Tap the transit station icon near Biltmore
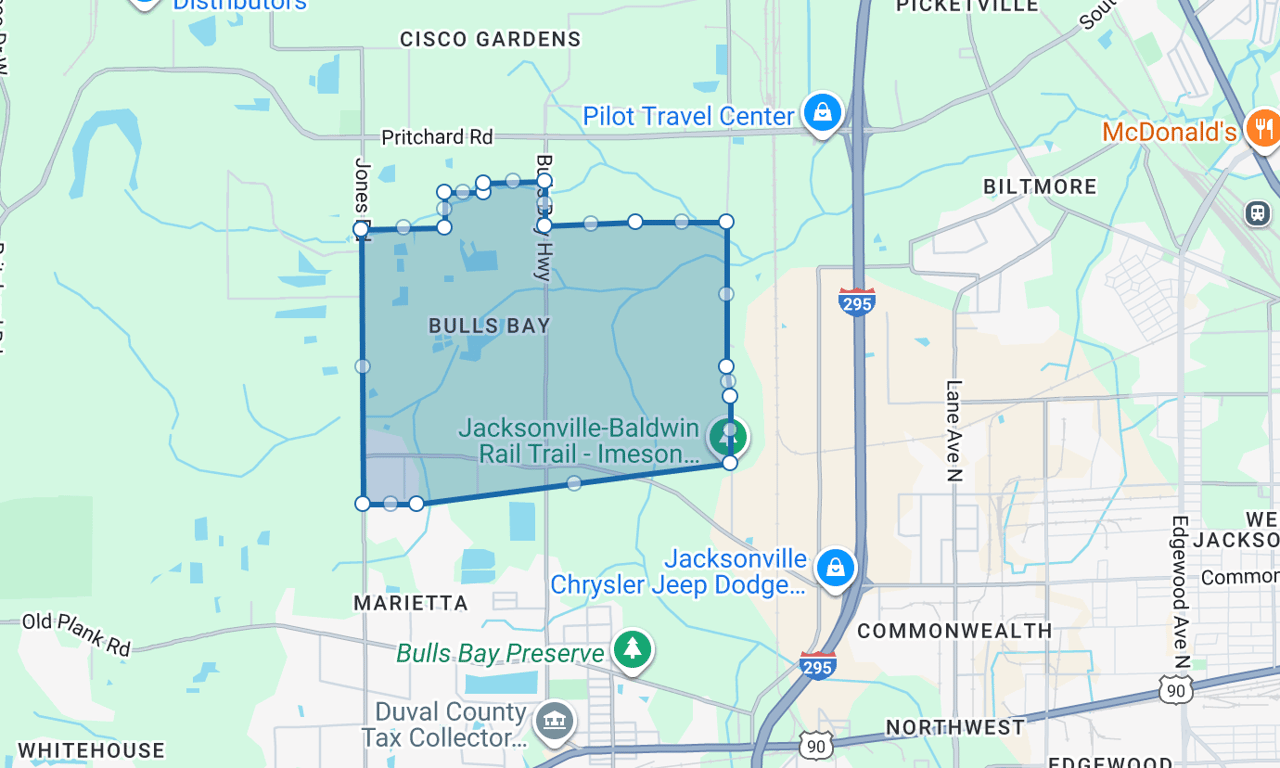1280x768 pixels. pos(1258,212)
